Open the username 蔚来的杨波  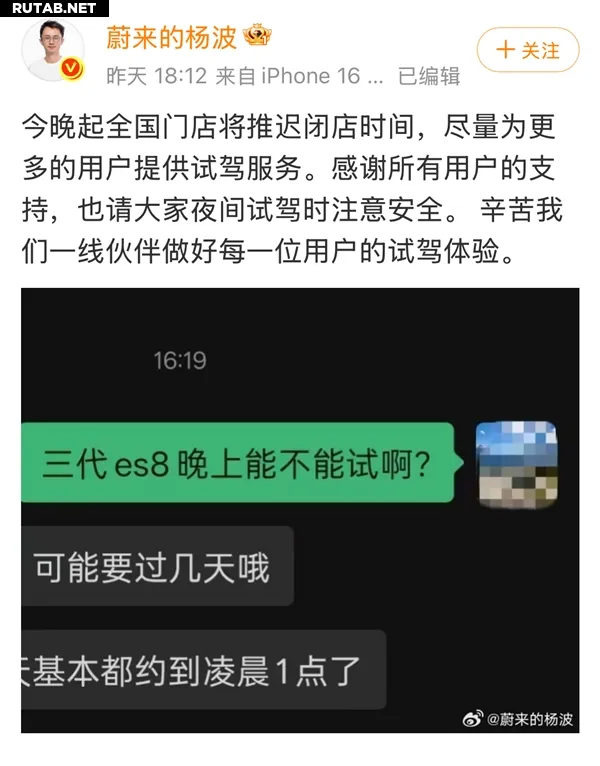click(171, 38)
